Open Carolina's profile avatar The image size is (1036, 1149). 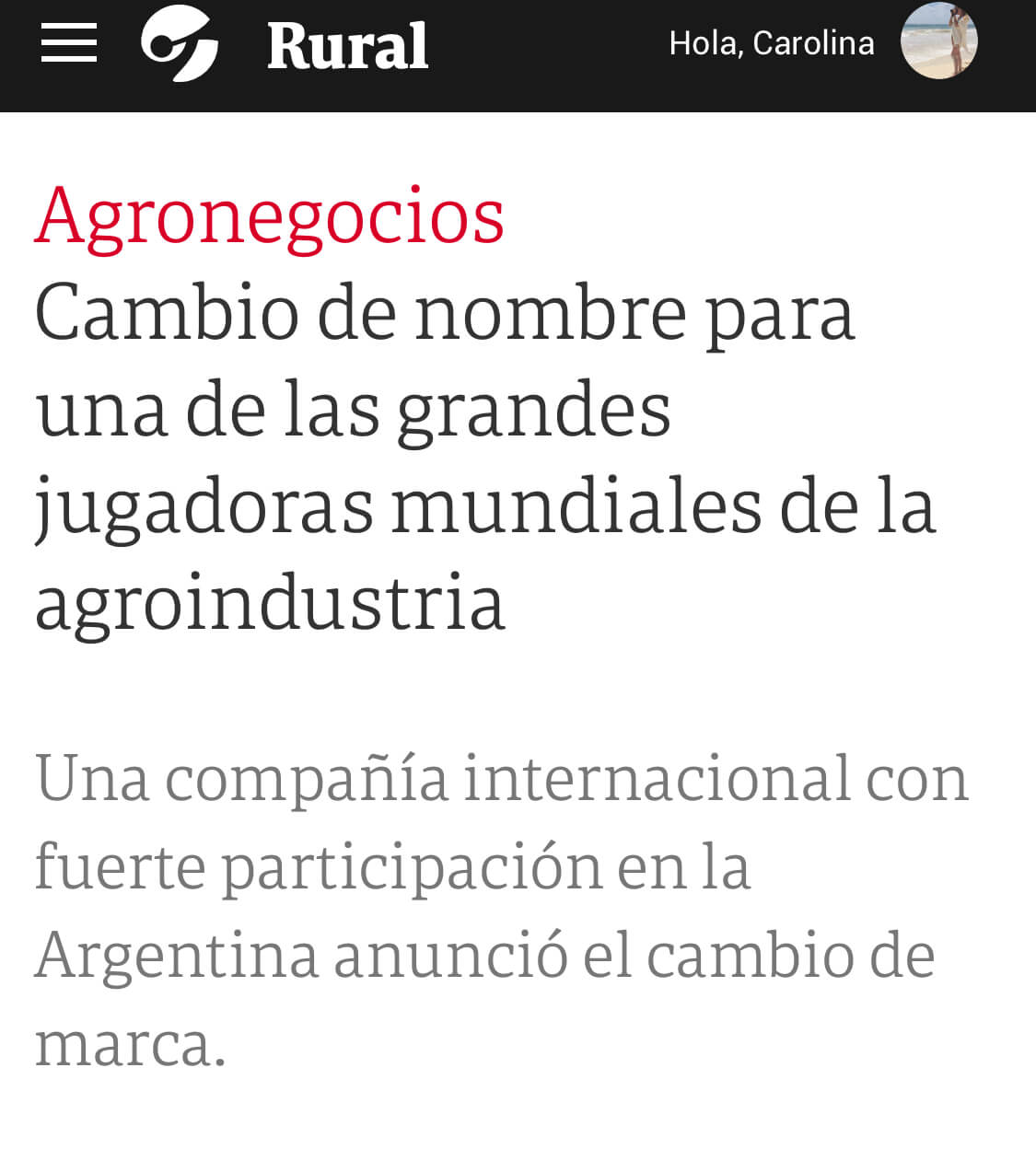pyautogui.click(x=938, y=41)
